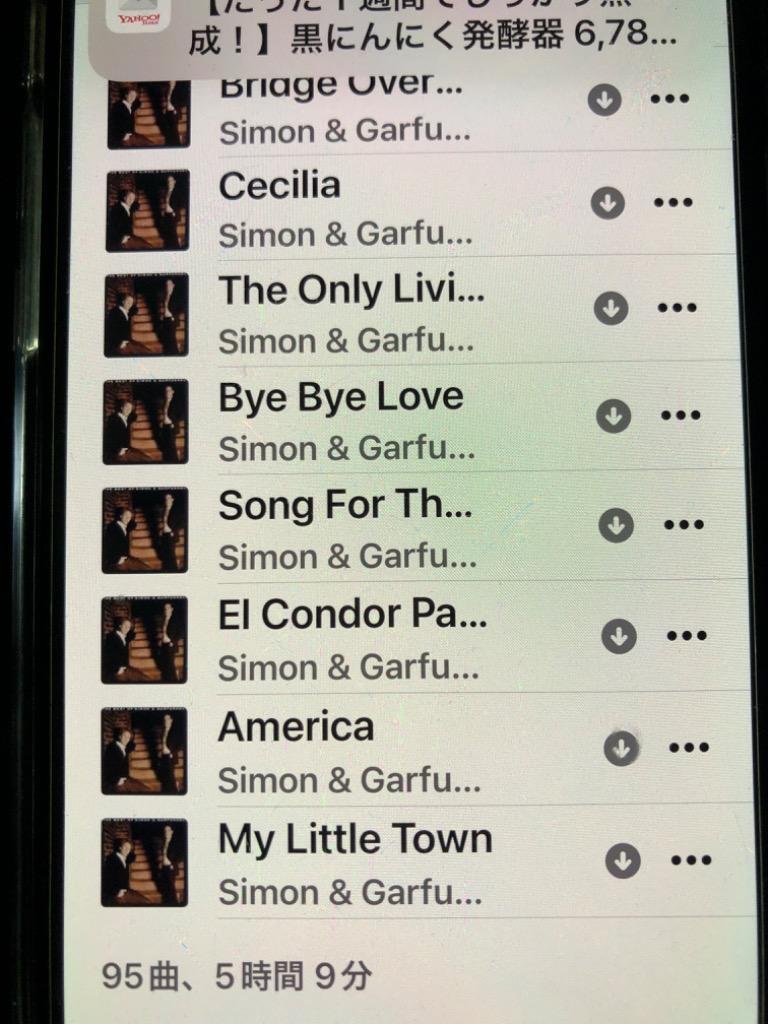Image resolution: width=768 pixels, height=1024 pixels.
Task: Open more options for My Little Town
Action: pyautogui.click(x=690, y=860)
